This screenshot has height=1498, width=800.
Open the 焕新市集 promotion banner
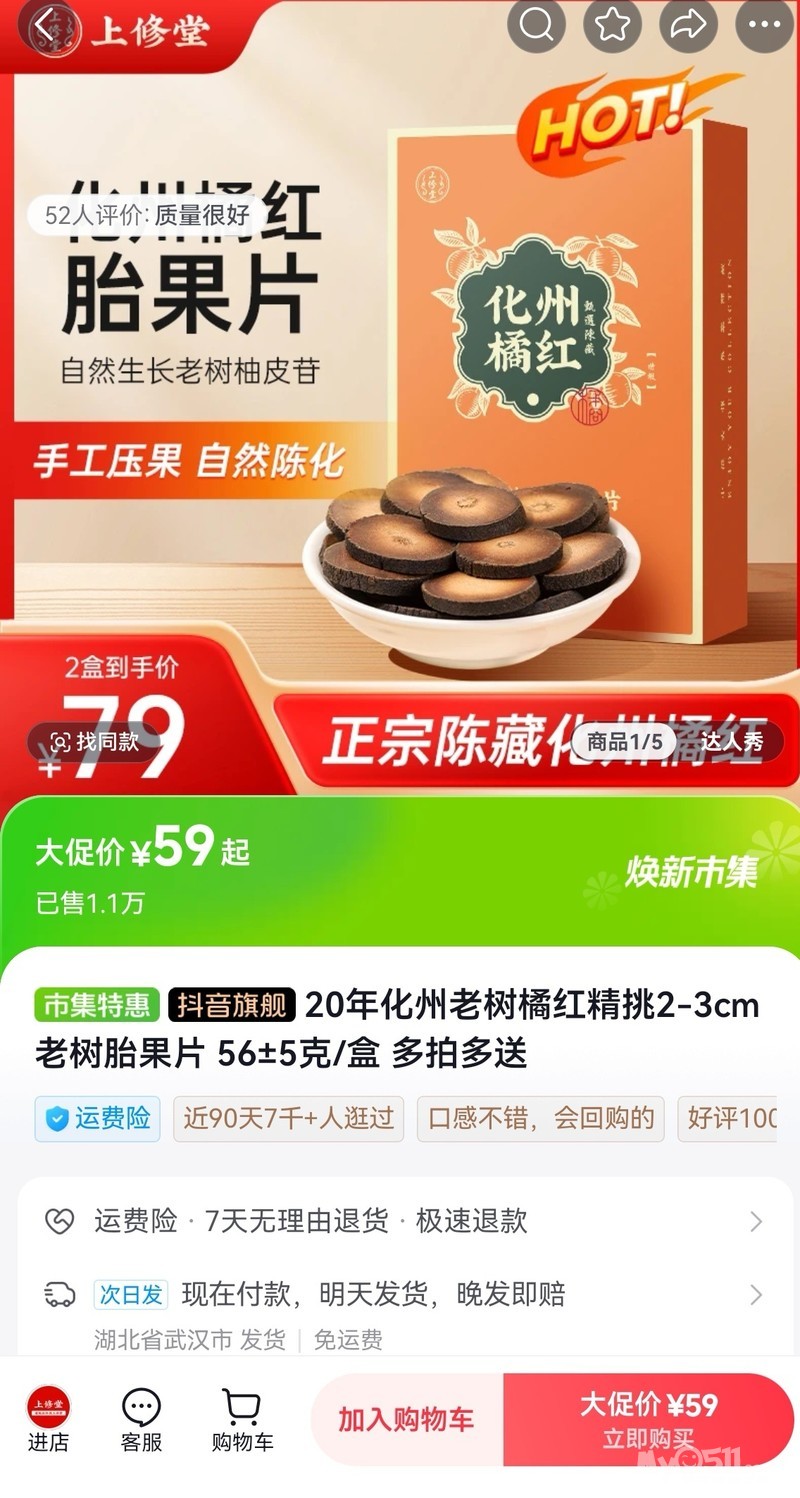coord(692,872)
